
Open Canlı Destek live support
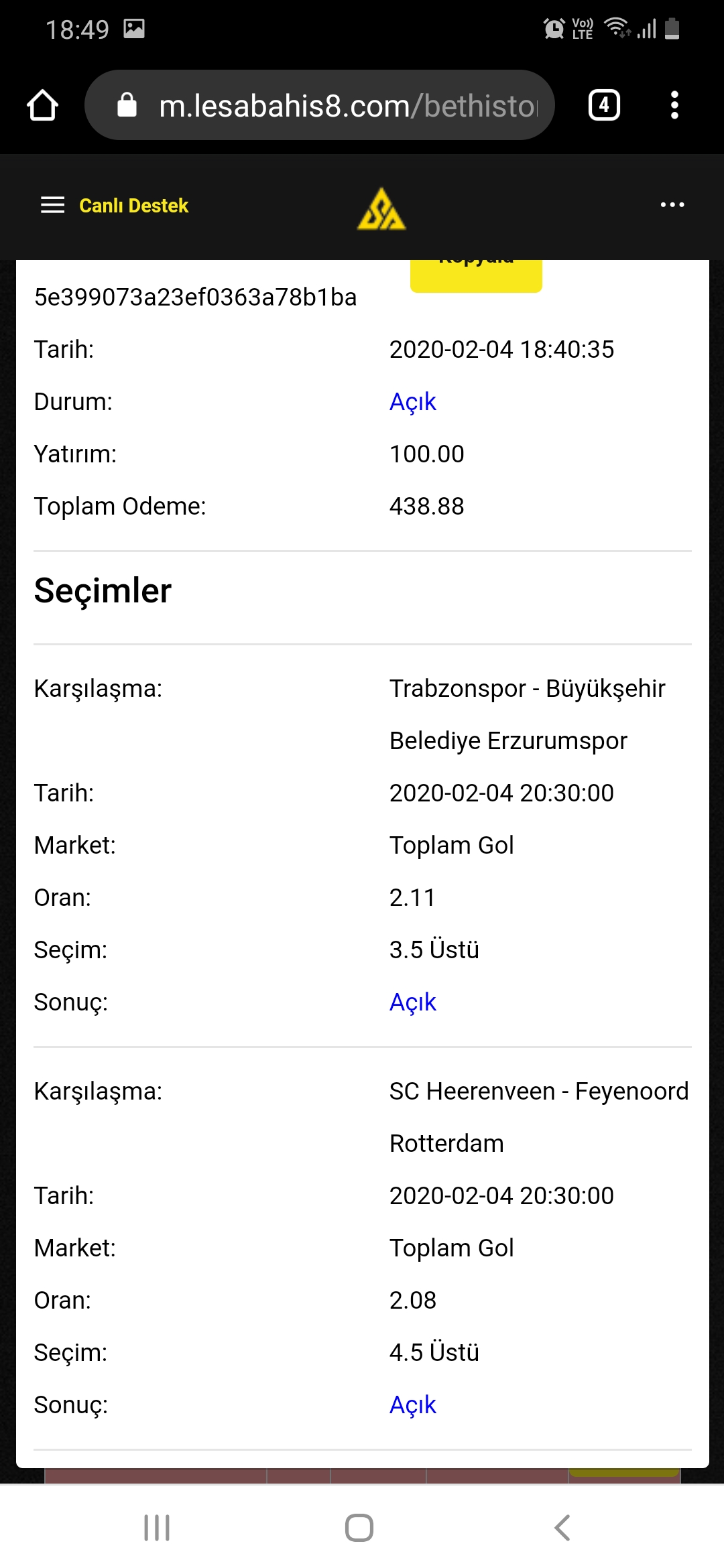tap(133, 206)
